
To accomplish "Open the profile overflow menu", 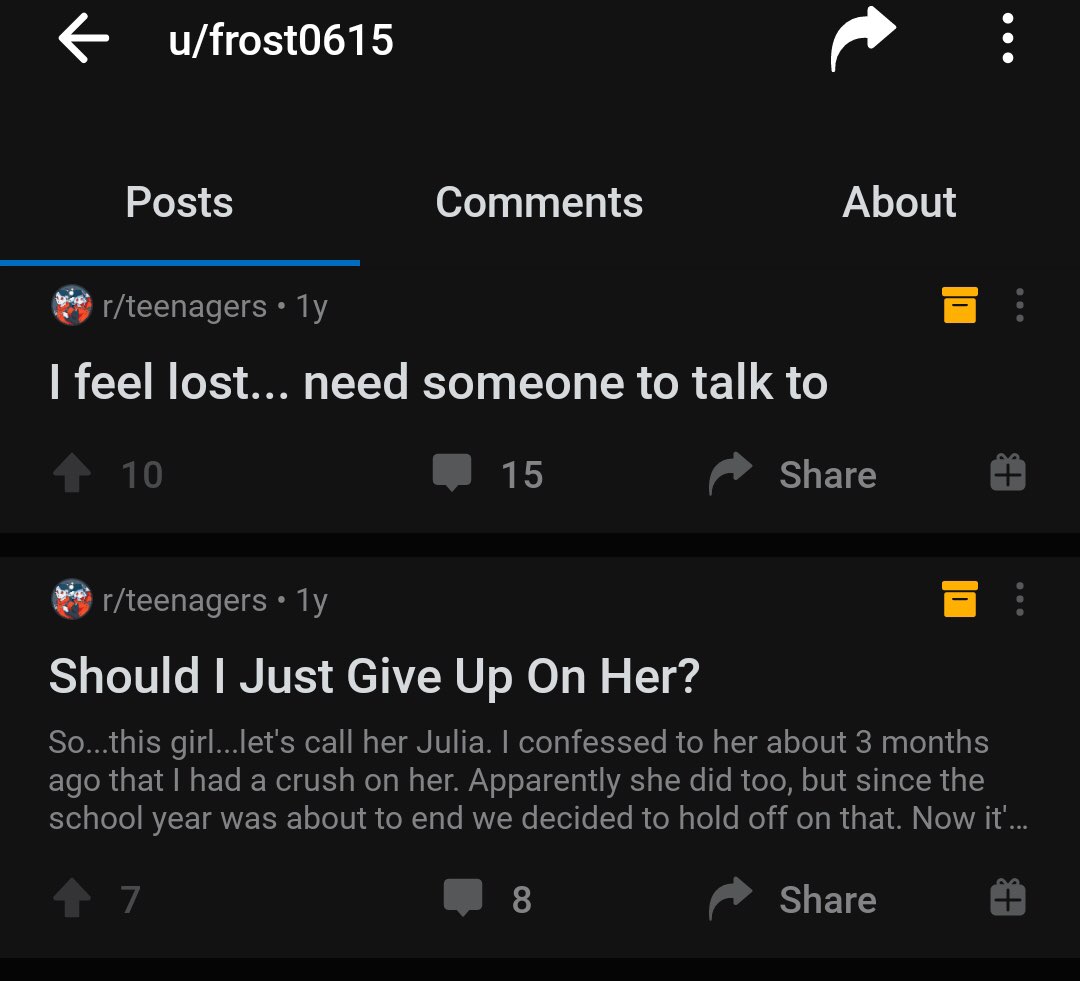I will point(1007,41).
